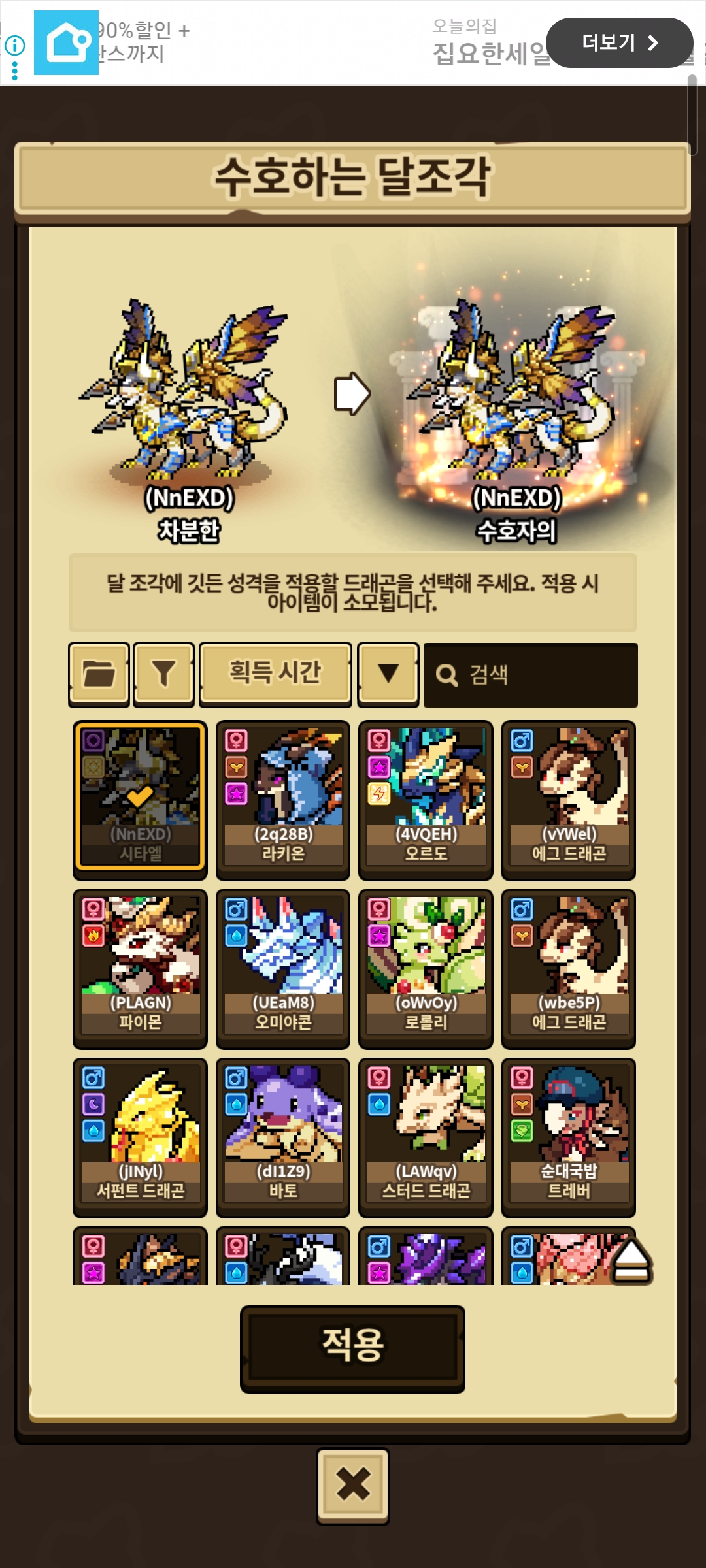
Task: Toggle the sort order arrow
Action: [388, 674]
